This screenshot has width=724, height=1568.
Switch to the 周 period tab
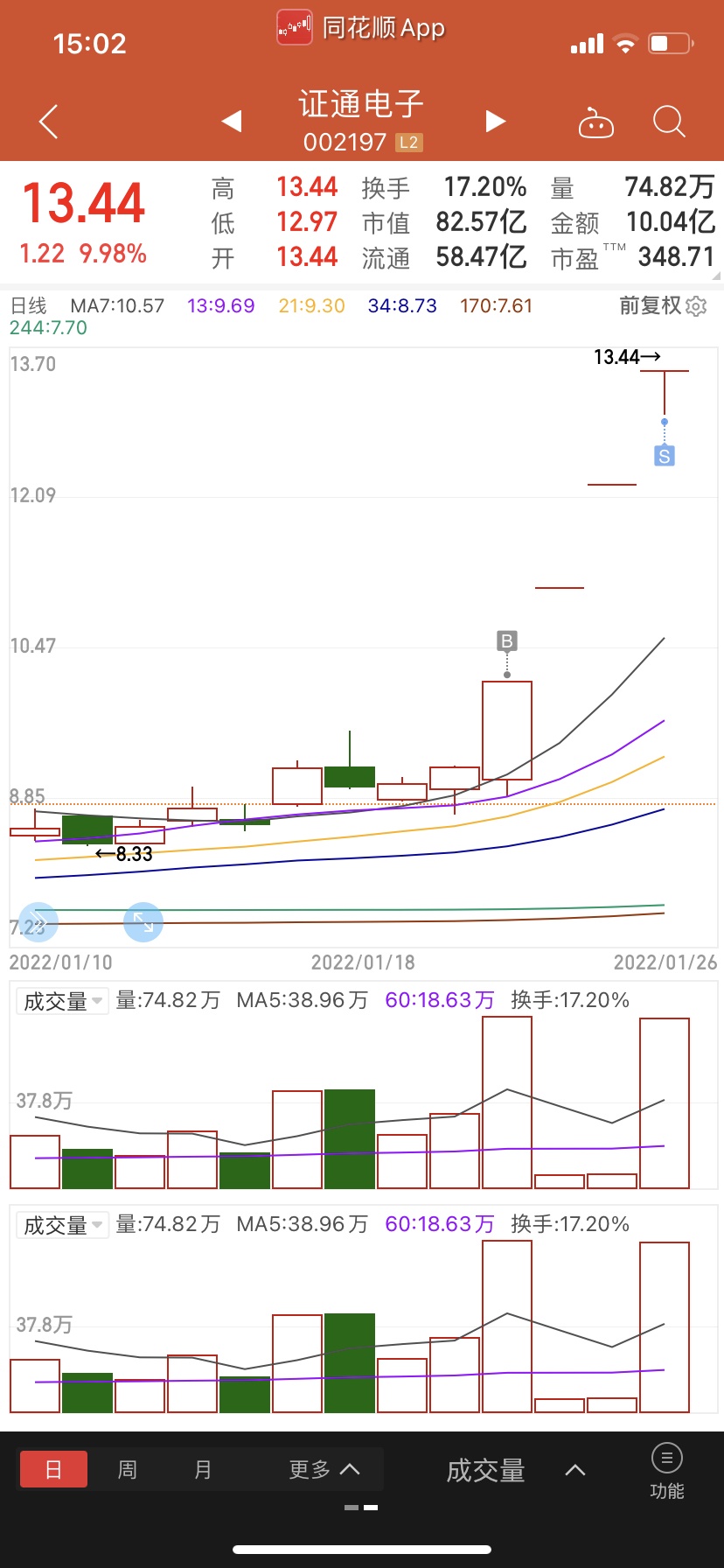[x=128, y=1469]
